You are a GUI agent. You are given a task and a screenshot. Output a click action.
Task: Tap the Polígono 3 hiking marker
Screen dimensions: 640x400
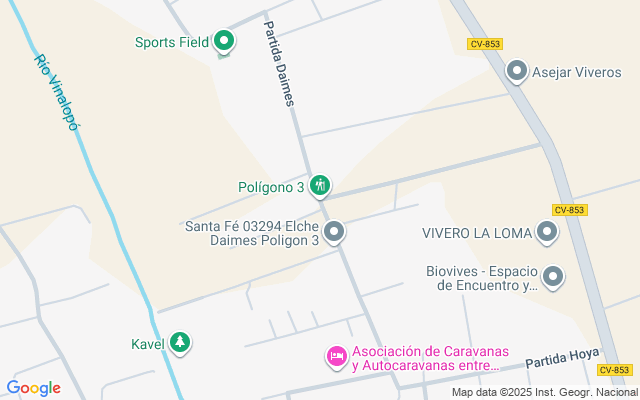pyautogui.click(x=320, y=185)
